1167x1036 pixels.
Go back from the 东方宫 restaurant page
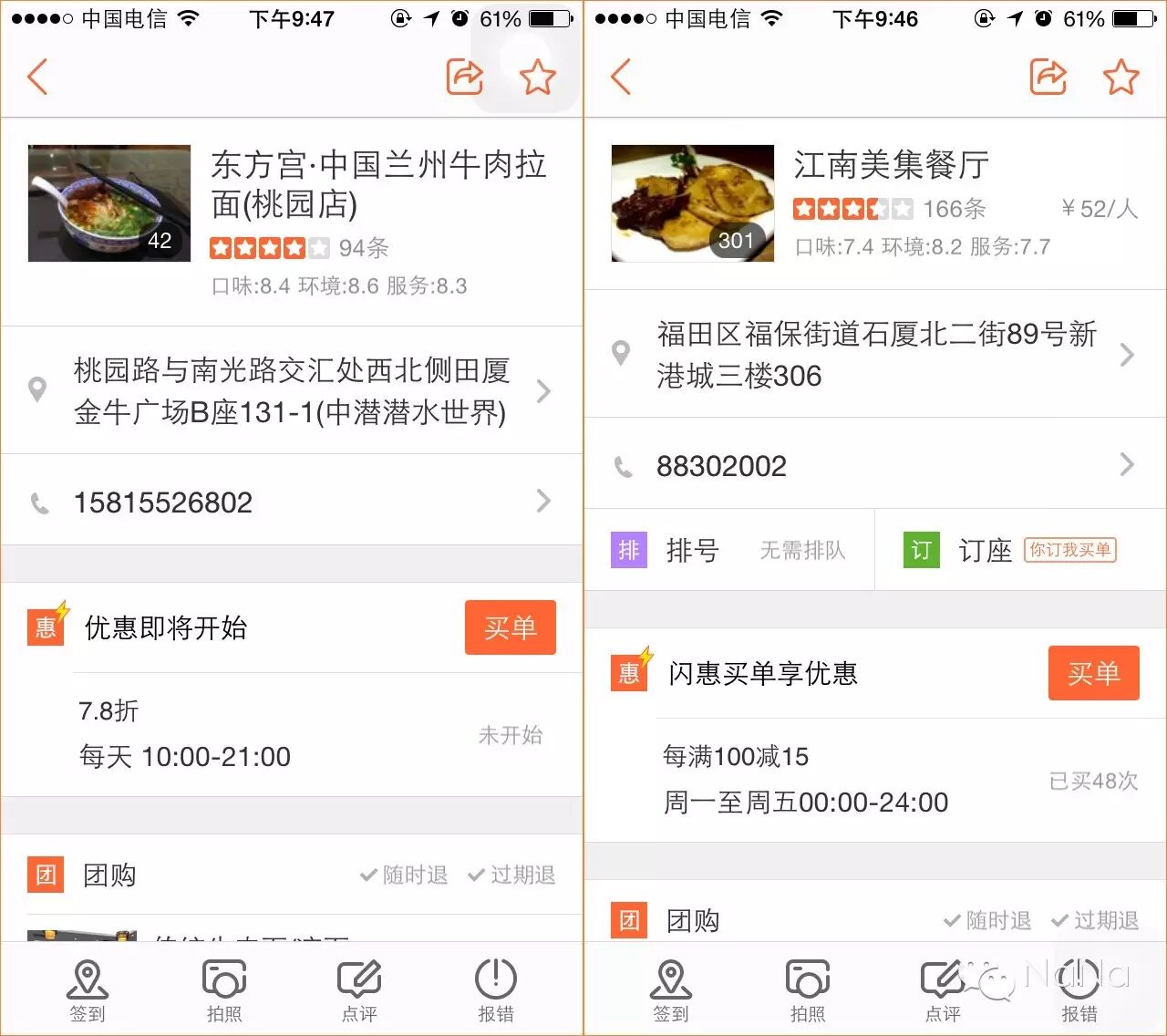[x=37, y=78]
